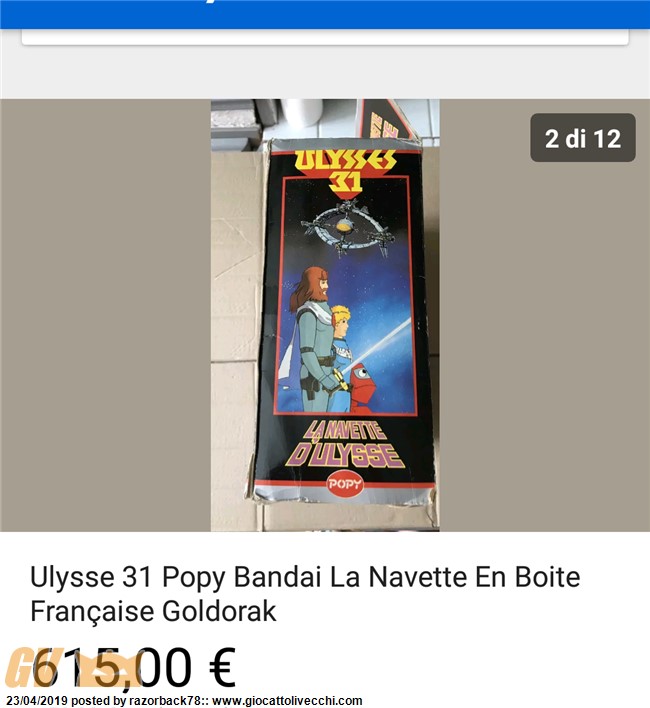Open the Ulysses 31 box photo fullscreen
Image resolution: width=650 pixels, height=708 pixels.
coord(325,315)
